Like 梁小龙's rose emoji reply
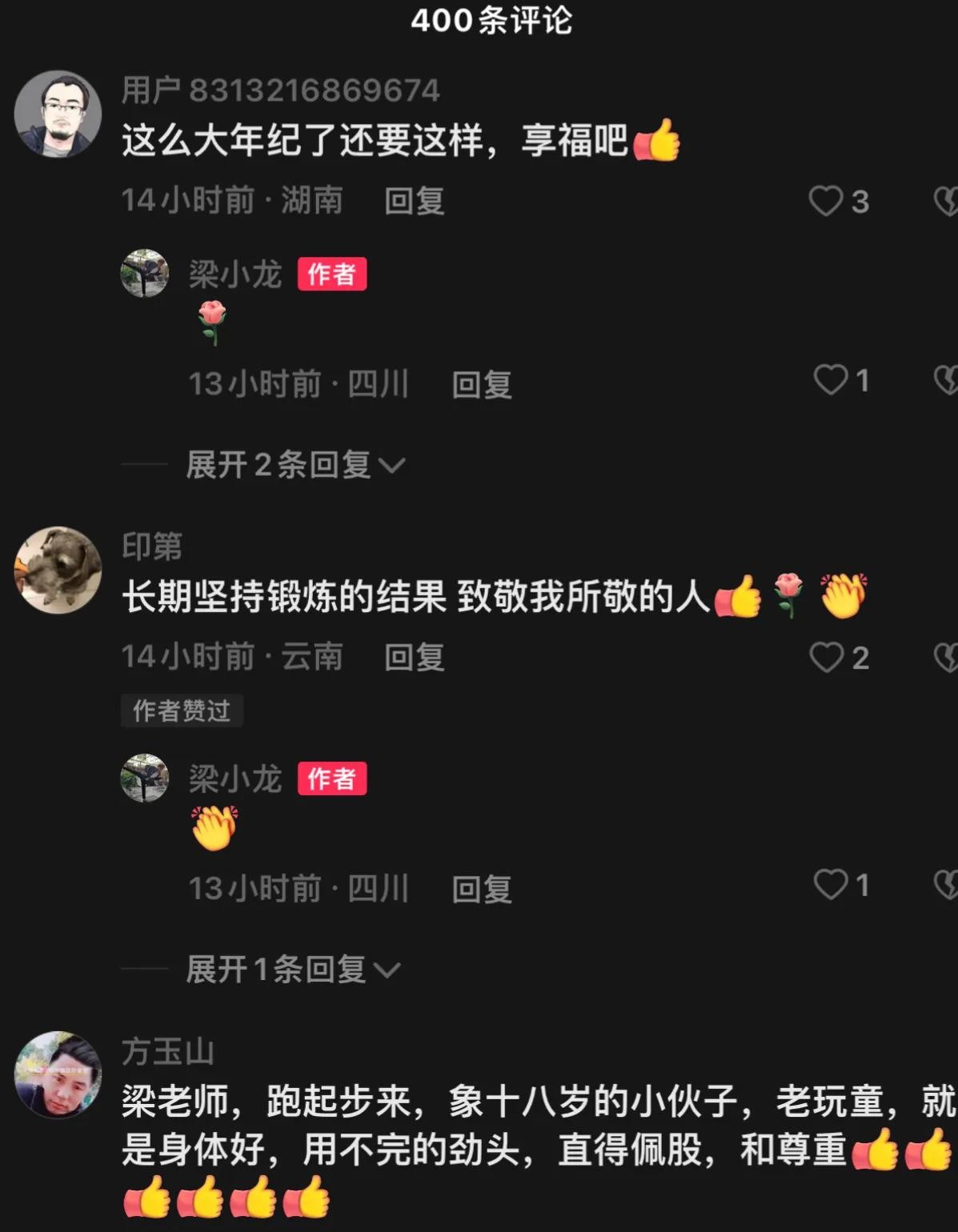Screen dimensions: 958x1232 point(831,380)
